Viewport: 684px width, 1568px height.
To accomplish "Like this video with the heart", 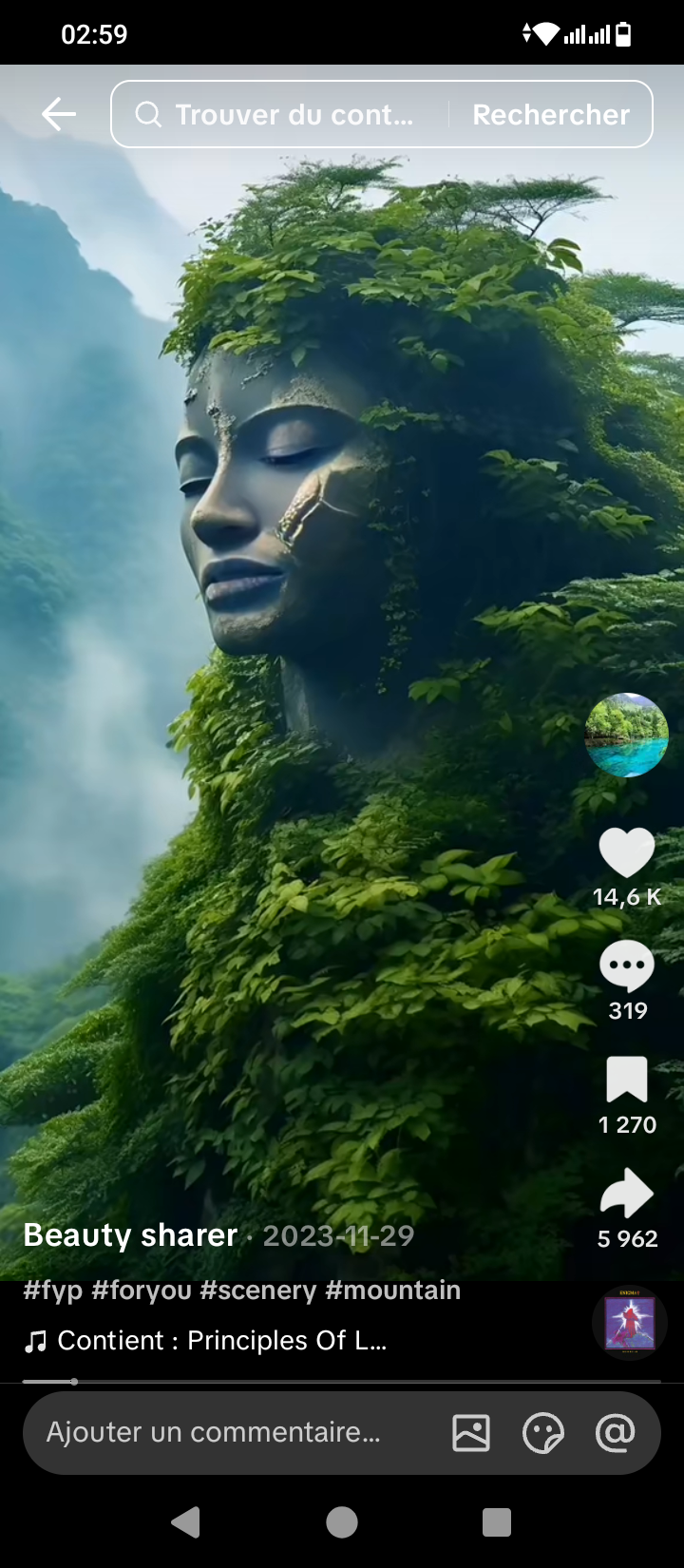I will pyautogui.click(x=627, y=851).
